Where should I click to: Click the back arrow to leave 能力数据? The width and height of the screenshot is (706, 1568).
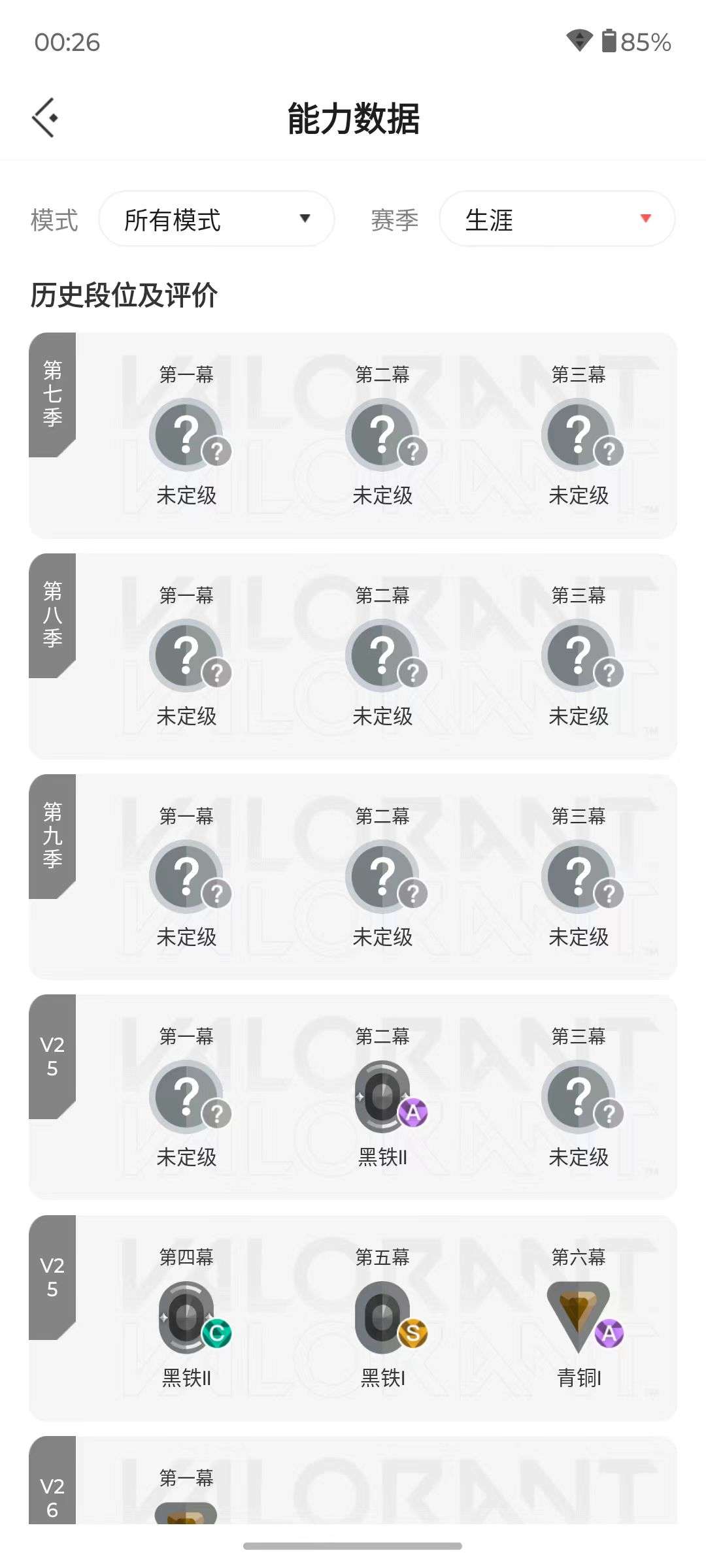[44, 118]
